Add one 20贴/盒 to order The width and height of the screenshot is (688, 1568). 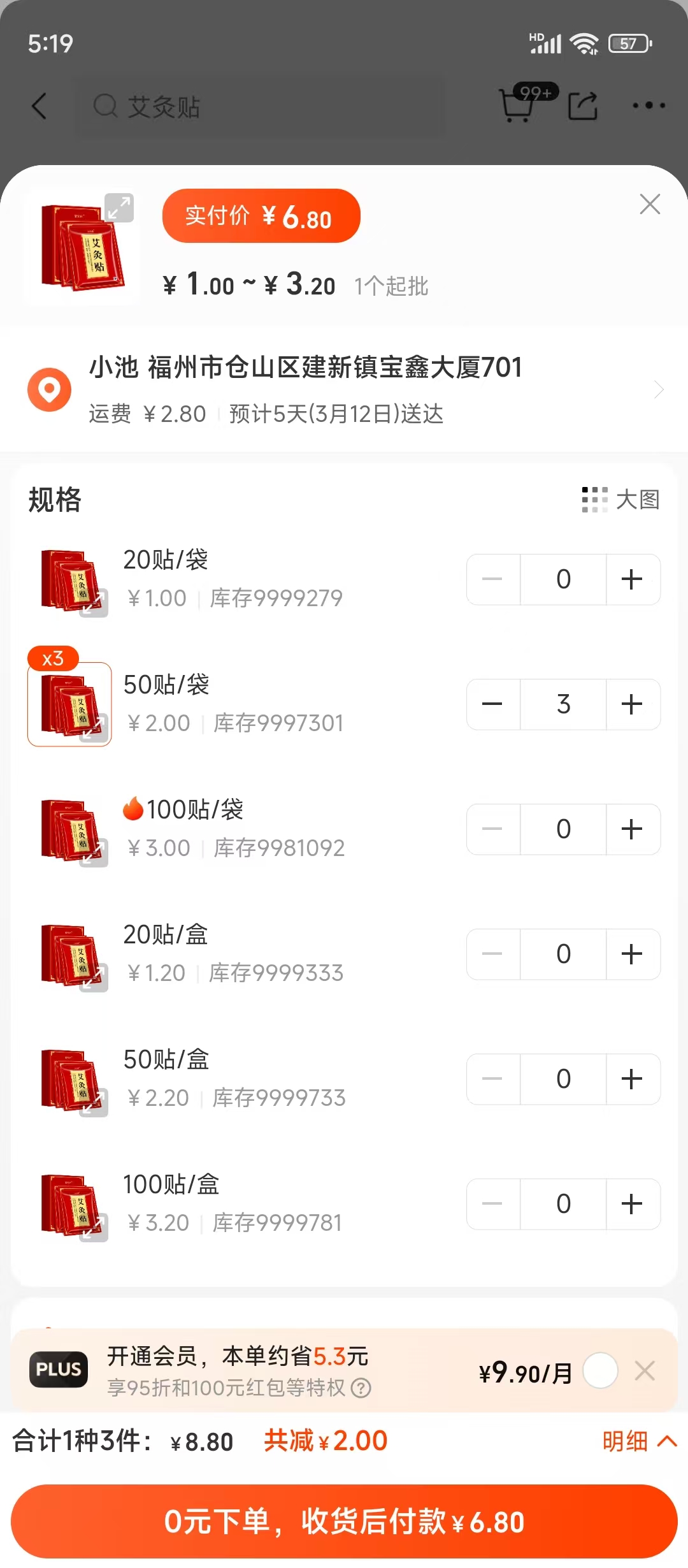(x=632, y=954)
